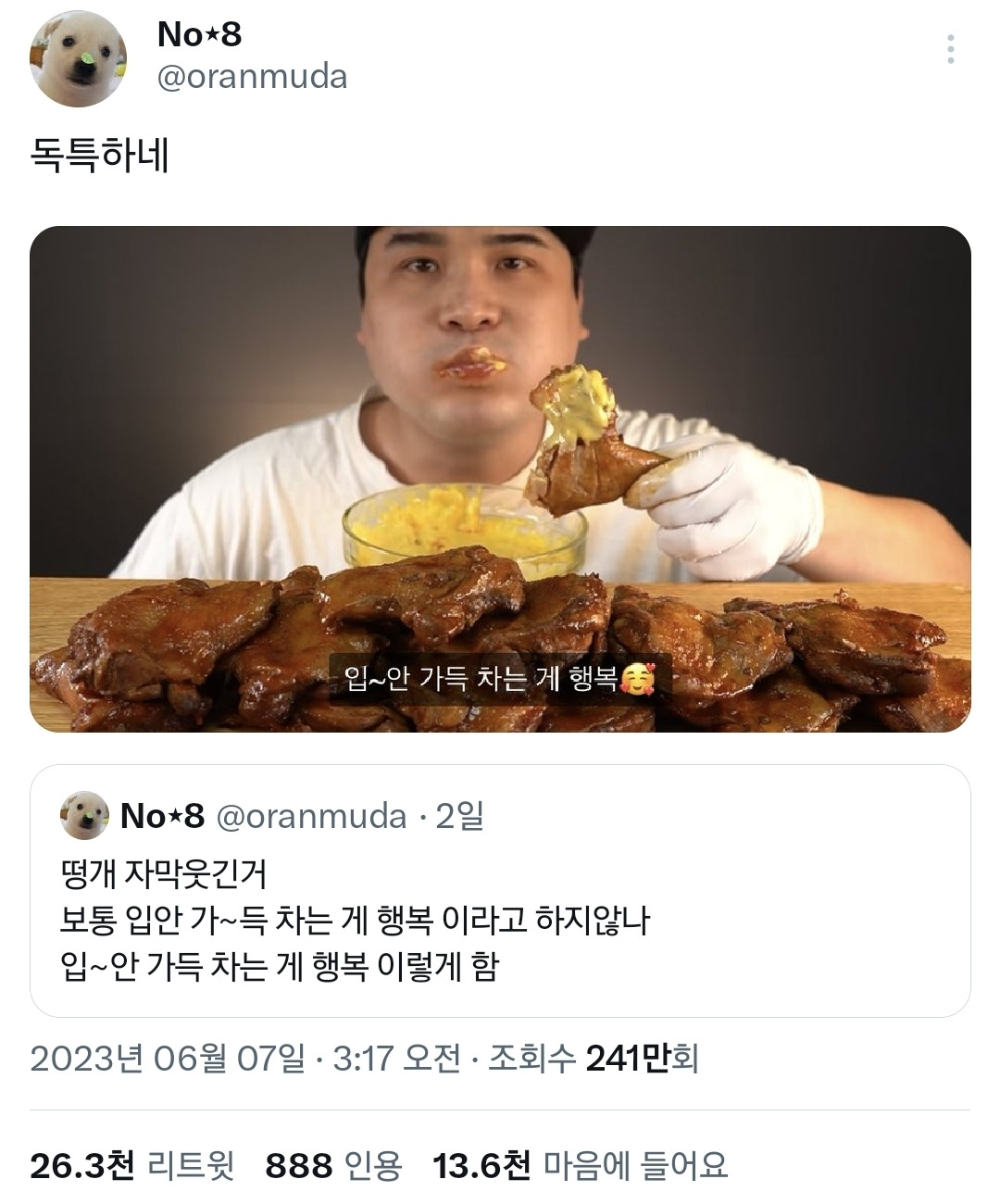The height and width of the screenshot is (1204, 1000).
Task: Click the video subtitle caption area
Action: (500, 678)
